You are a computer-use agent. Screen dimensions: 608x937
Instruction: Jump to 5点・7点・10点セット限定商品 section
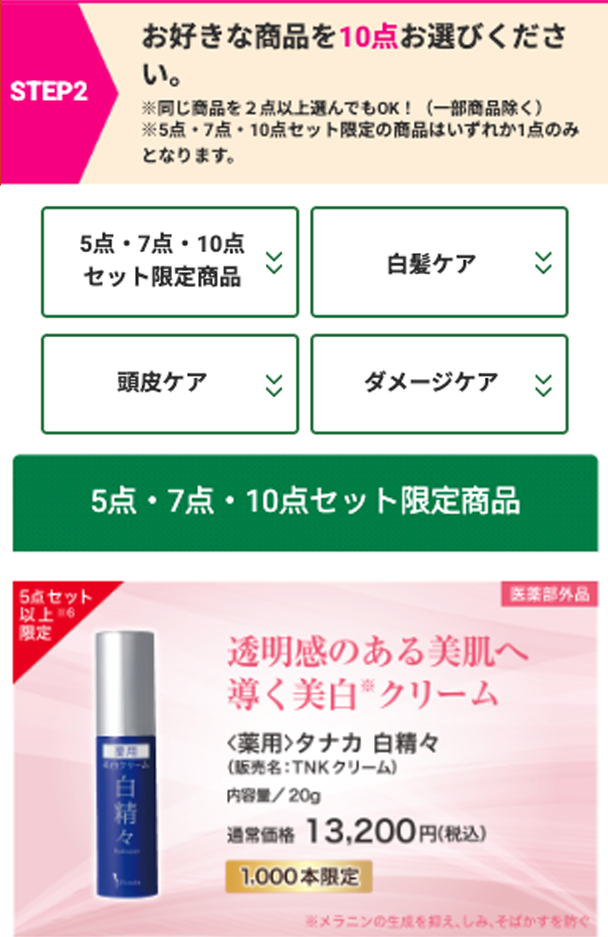[169, 262]
